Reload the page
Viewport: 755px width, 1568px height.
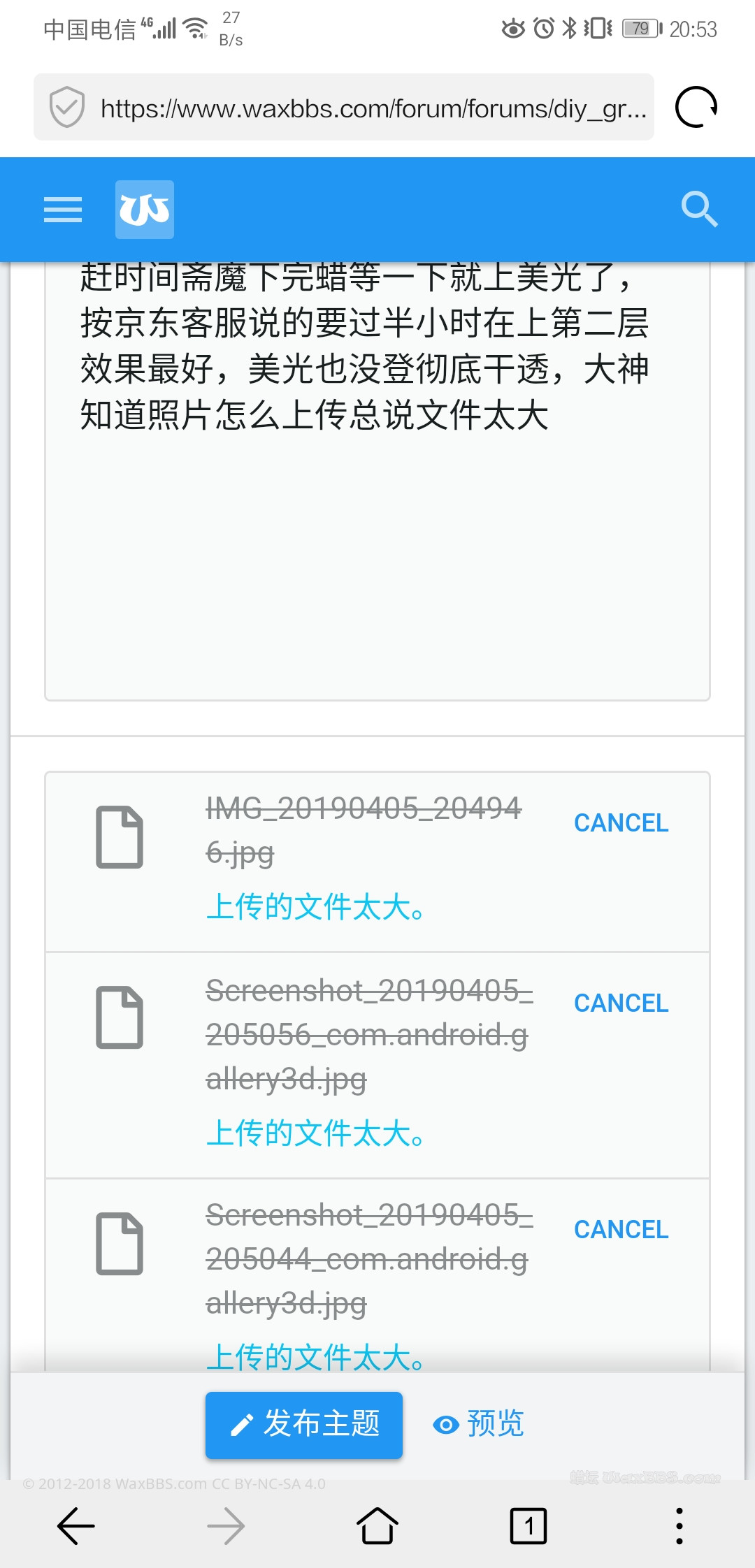(x=696, y=108)
